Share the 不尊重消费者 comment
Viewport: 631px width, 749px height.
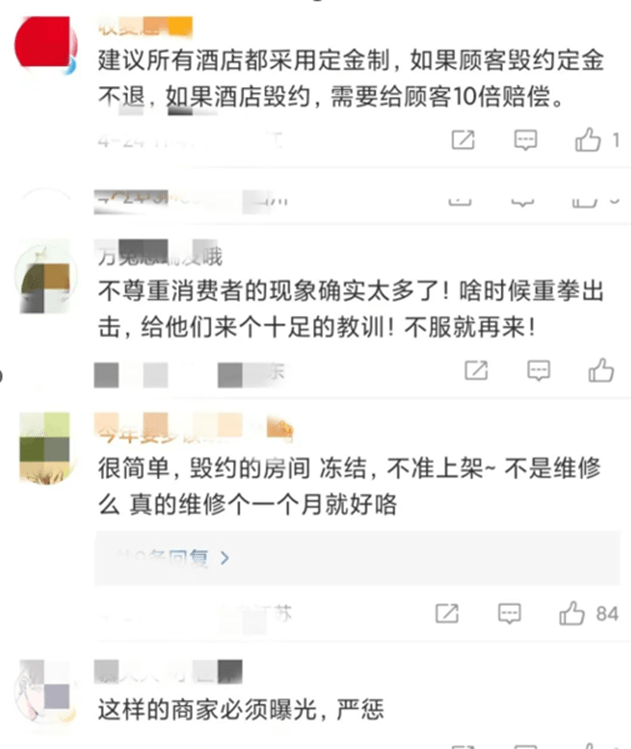click(476, 371)
